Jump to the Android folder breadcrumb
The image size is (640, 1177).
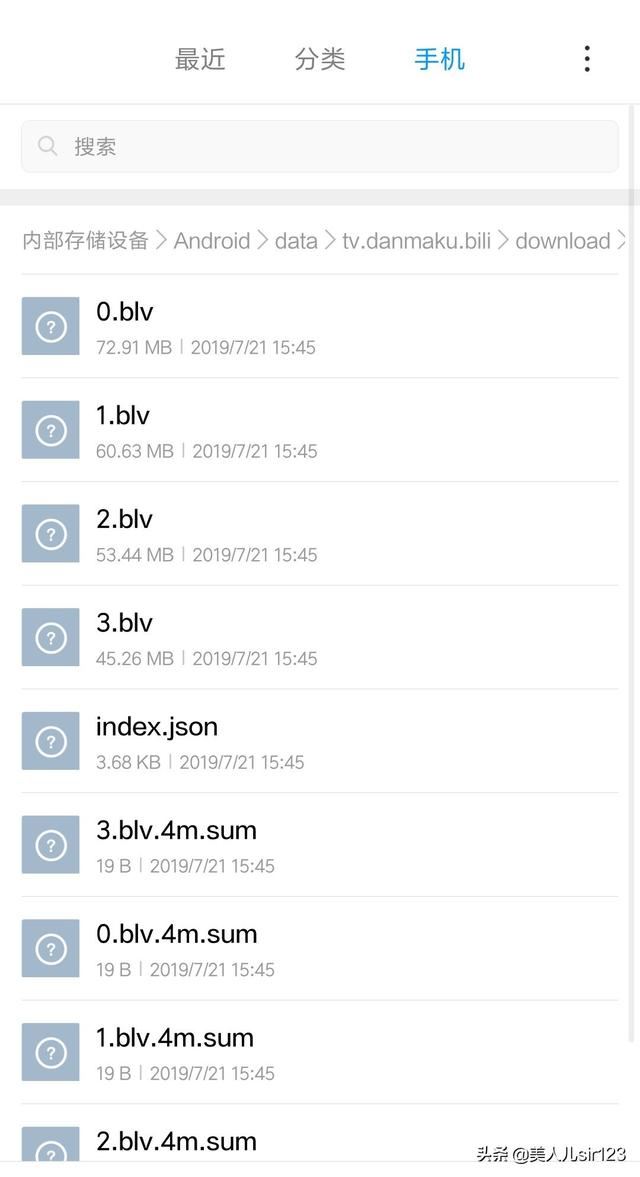tap(212, 241)
